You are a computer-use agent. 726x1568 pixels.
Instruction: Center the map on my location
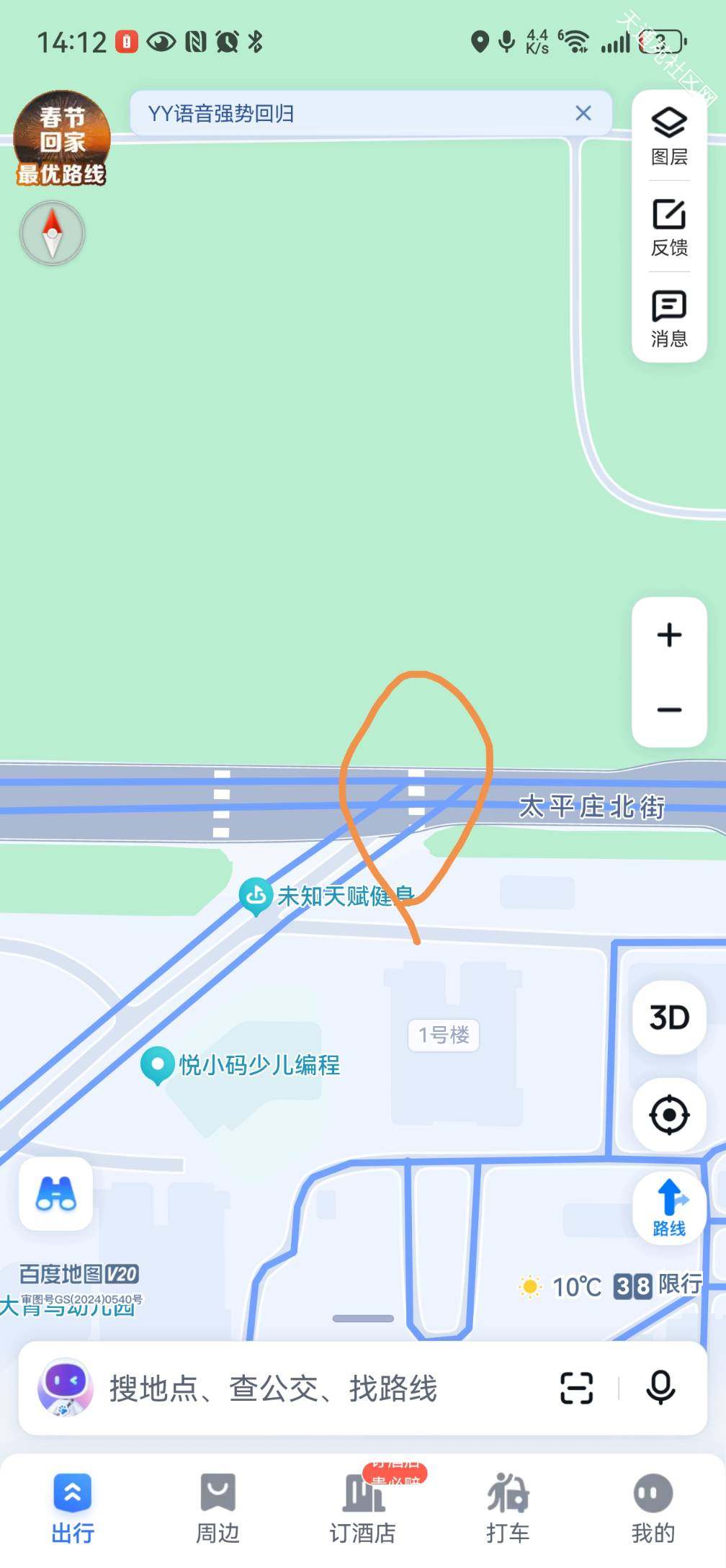(669, 1115)
